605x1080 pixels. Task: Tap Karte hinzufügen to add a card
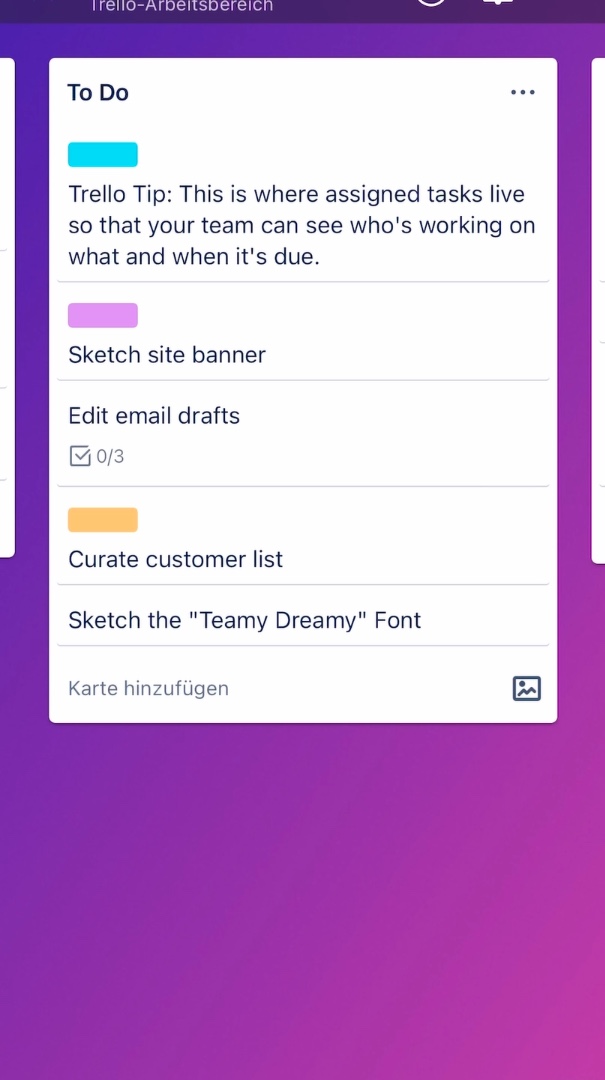click(148, 688)
